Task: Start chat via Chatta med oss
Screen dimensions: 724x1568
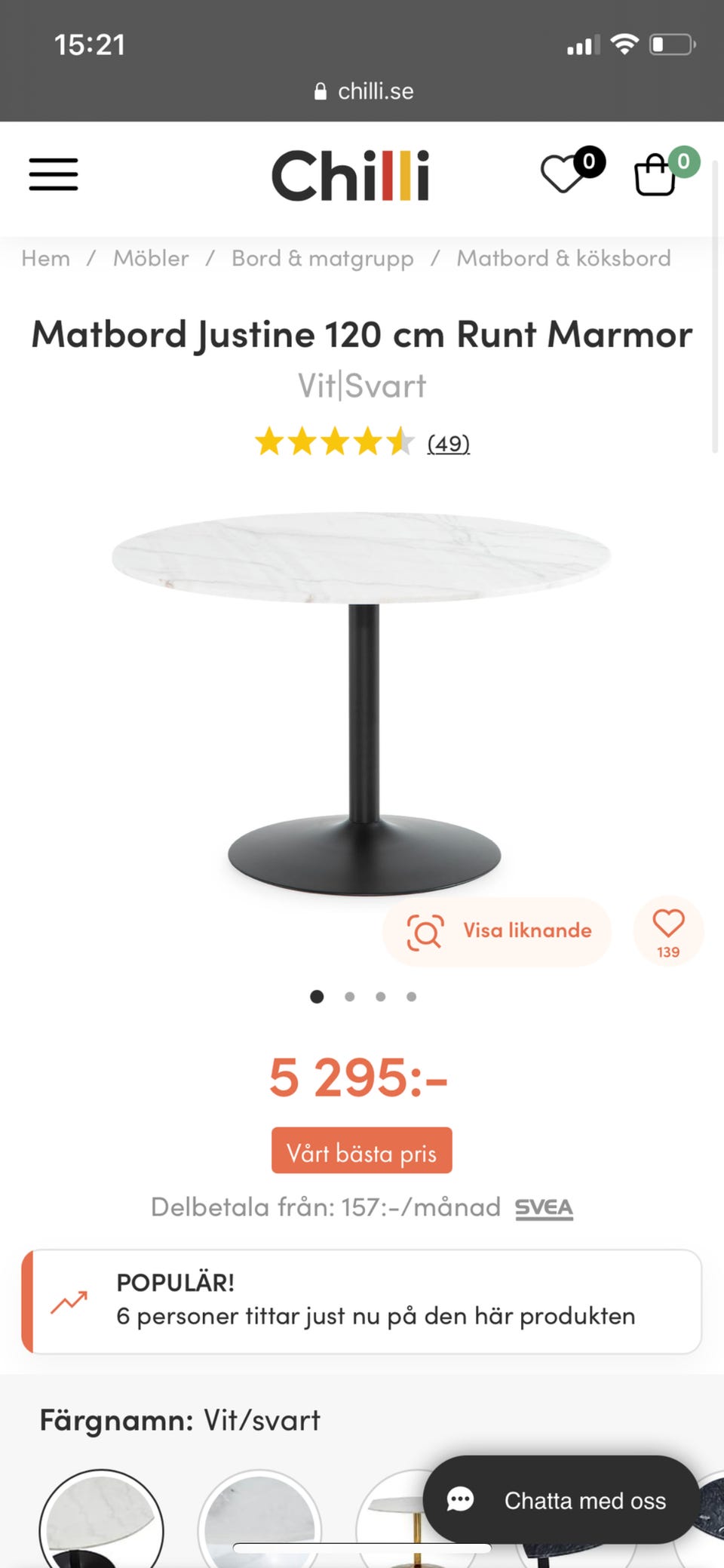Action: pos(561,1500)
